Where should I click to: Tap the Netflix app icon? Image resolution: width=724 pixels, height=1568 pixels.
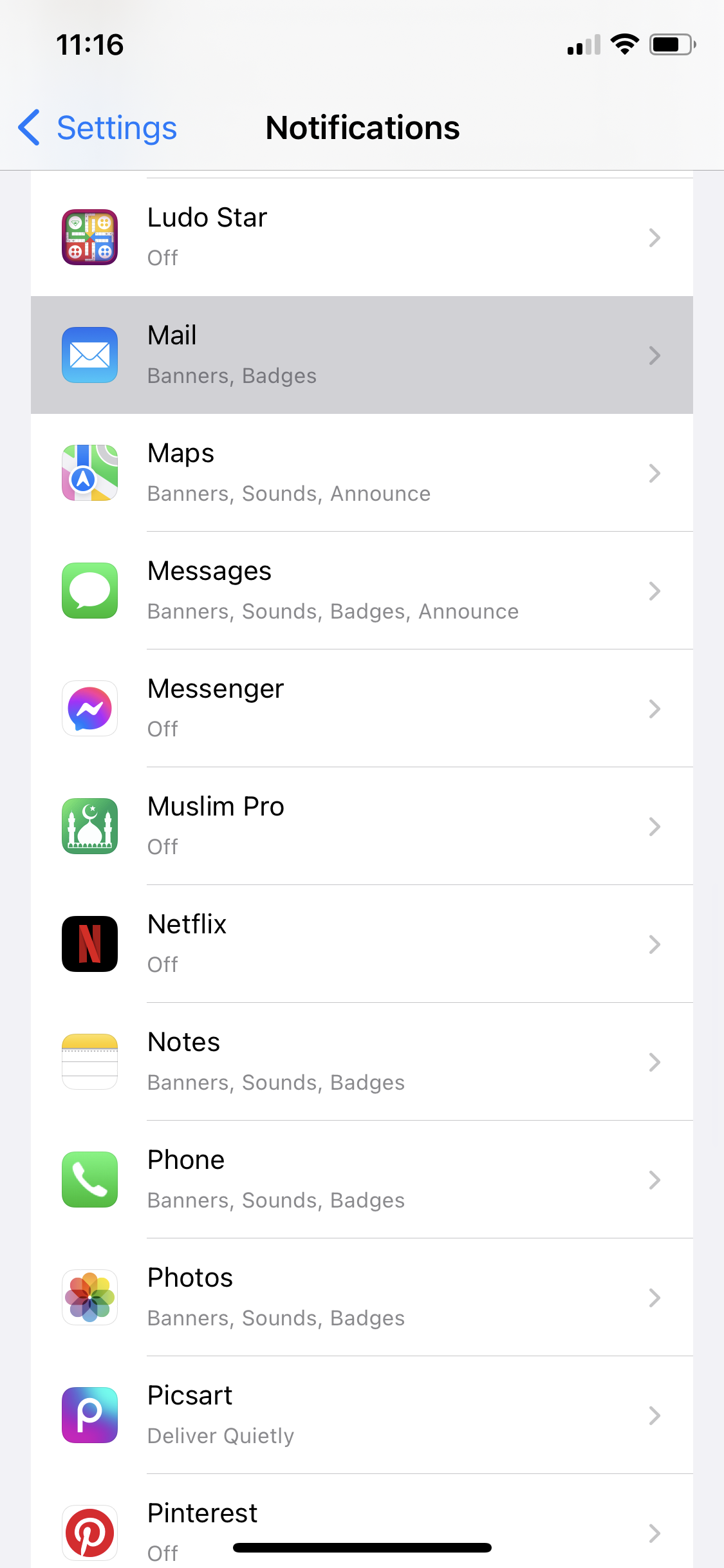click(89, 944)
